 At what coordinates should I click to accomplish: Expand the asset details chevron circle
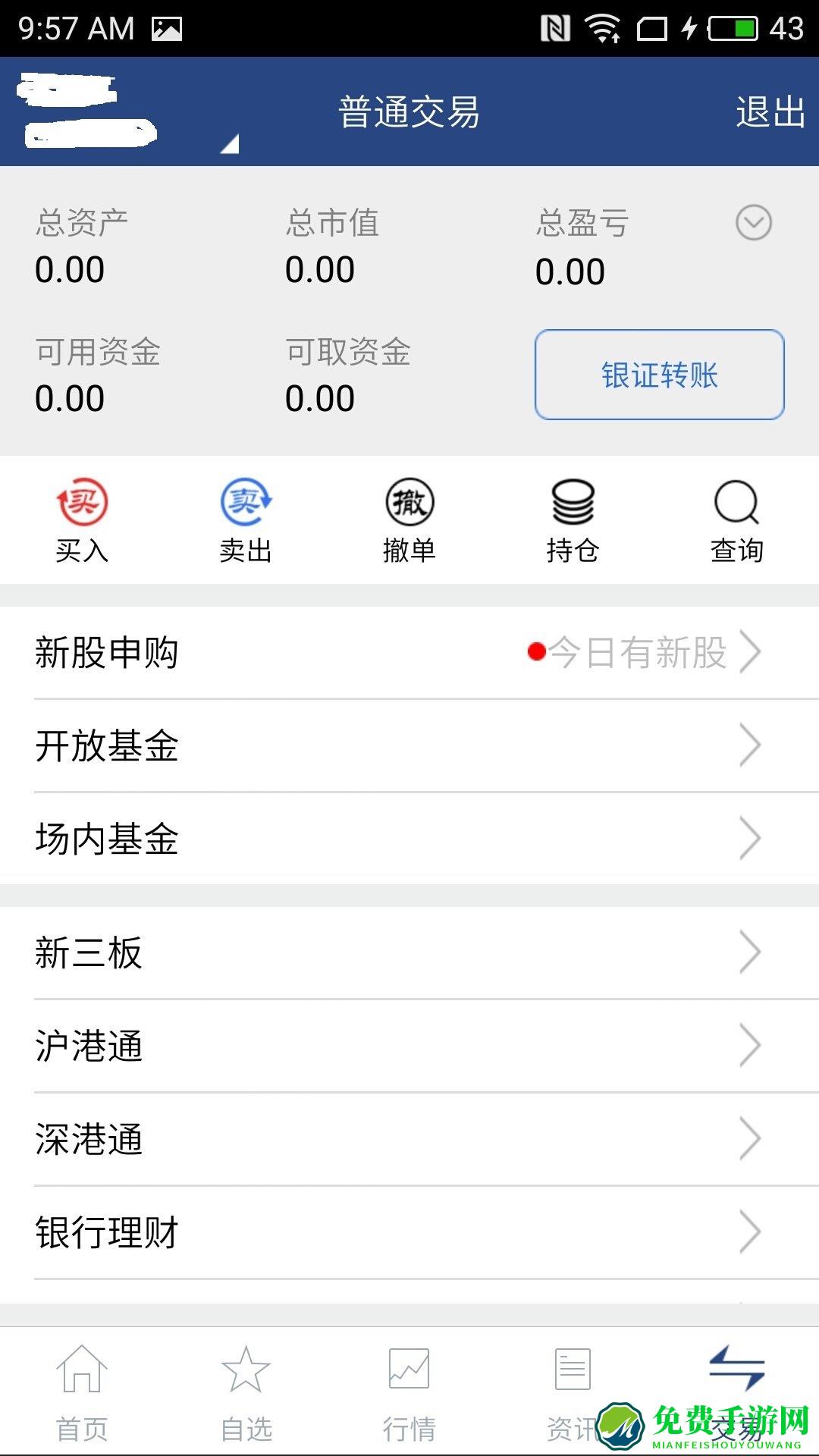752,224
